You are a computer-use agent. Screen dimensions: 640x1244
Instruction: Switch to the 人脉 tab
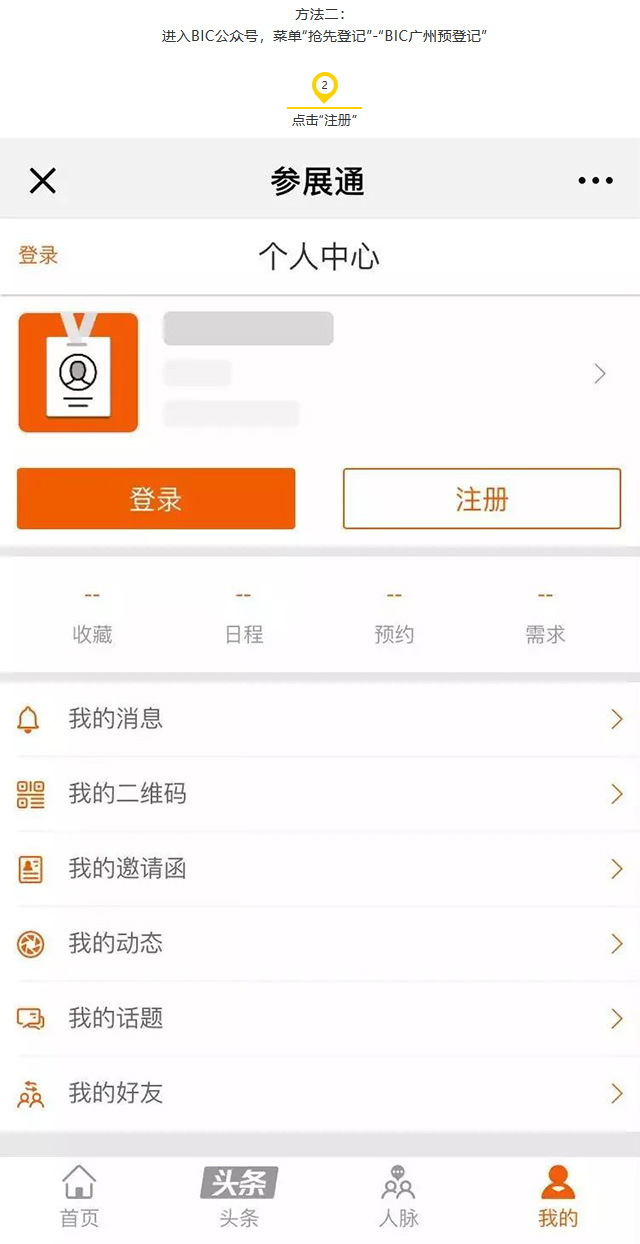398,1197
